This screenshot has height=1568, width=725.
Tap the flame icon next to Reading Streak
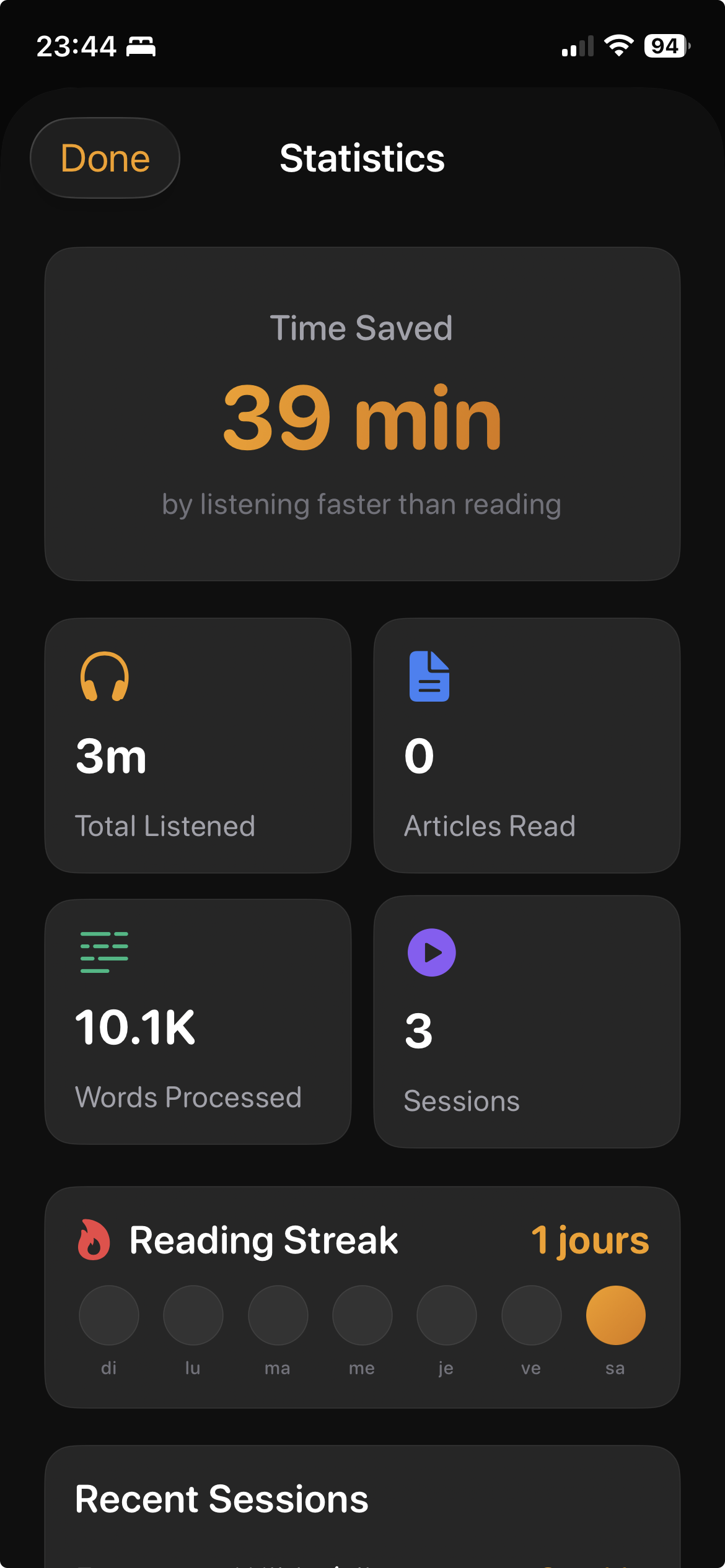94,1239
